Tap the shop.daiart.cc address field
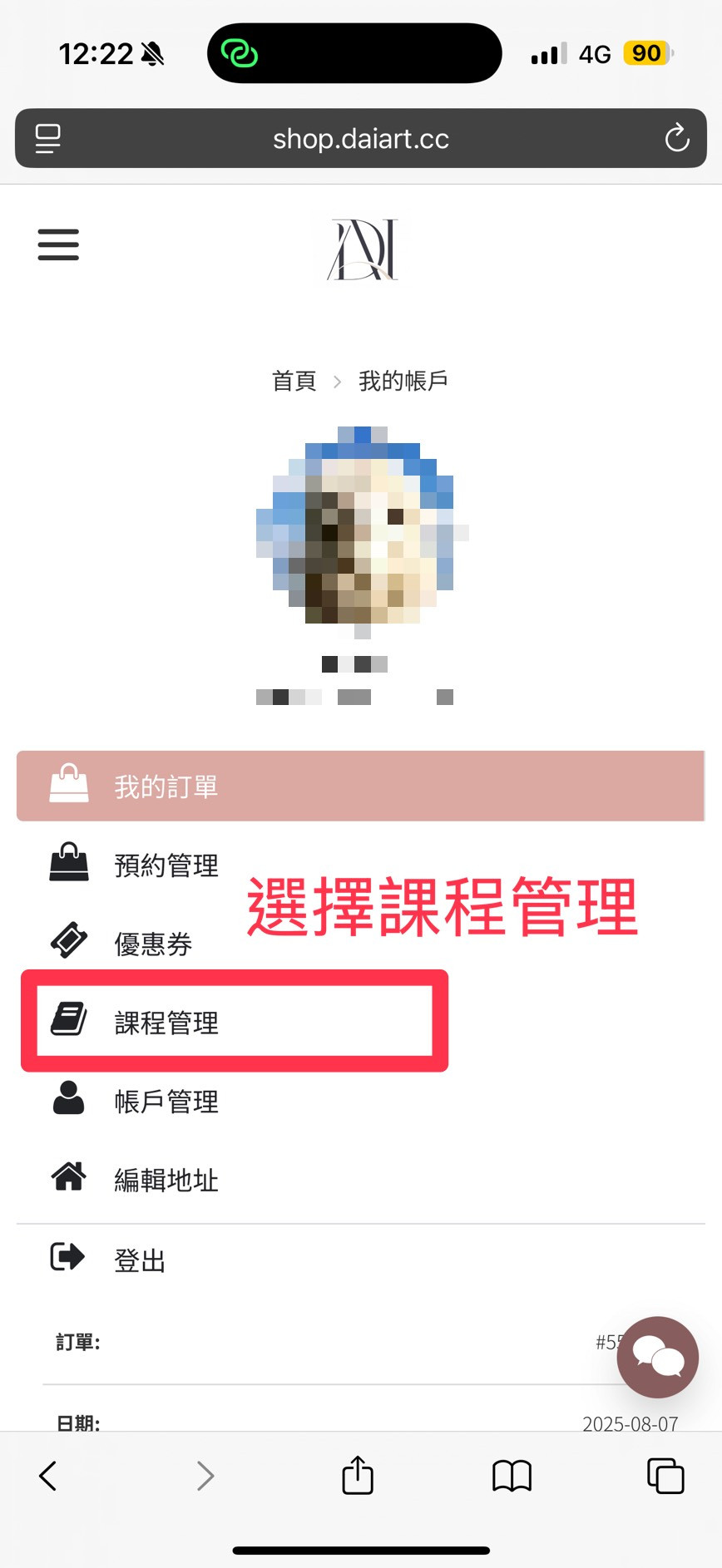The width and height of the screenshot is (722, 1568). pos(360,139)
